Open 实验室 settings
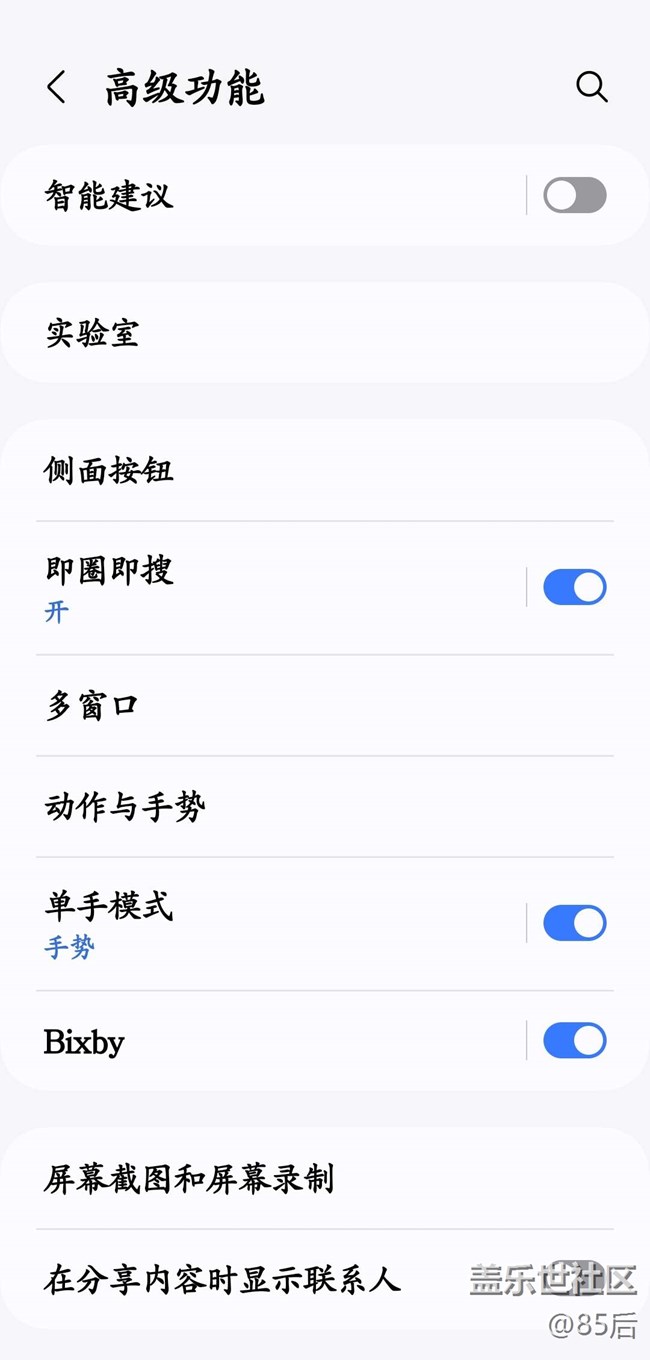The height and width of the screenshot is (1360, 650). 300,333
